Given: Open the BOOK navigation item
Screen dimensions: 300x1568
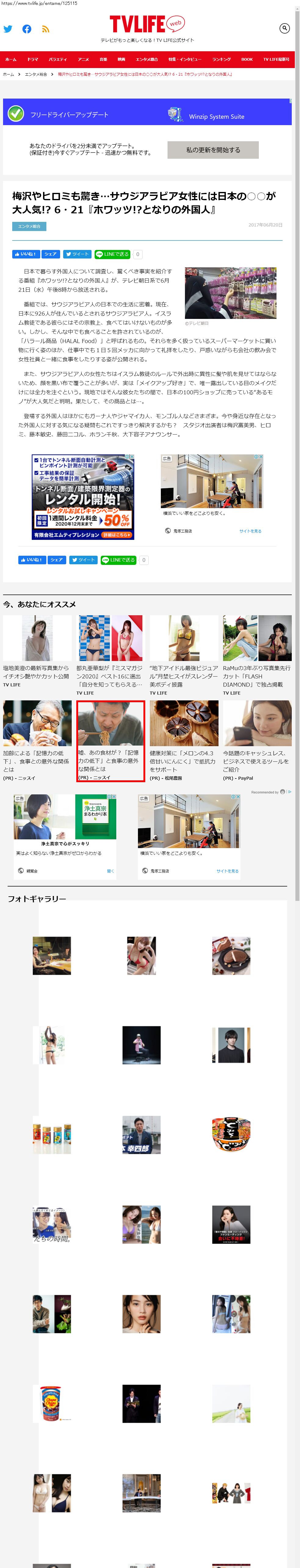Looking at the screenshot, I should (x=247, y=60).
